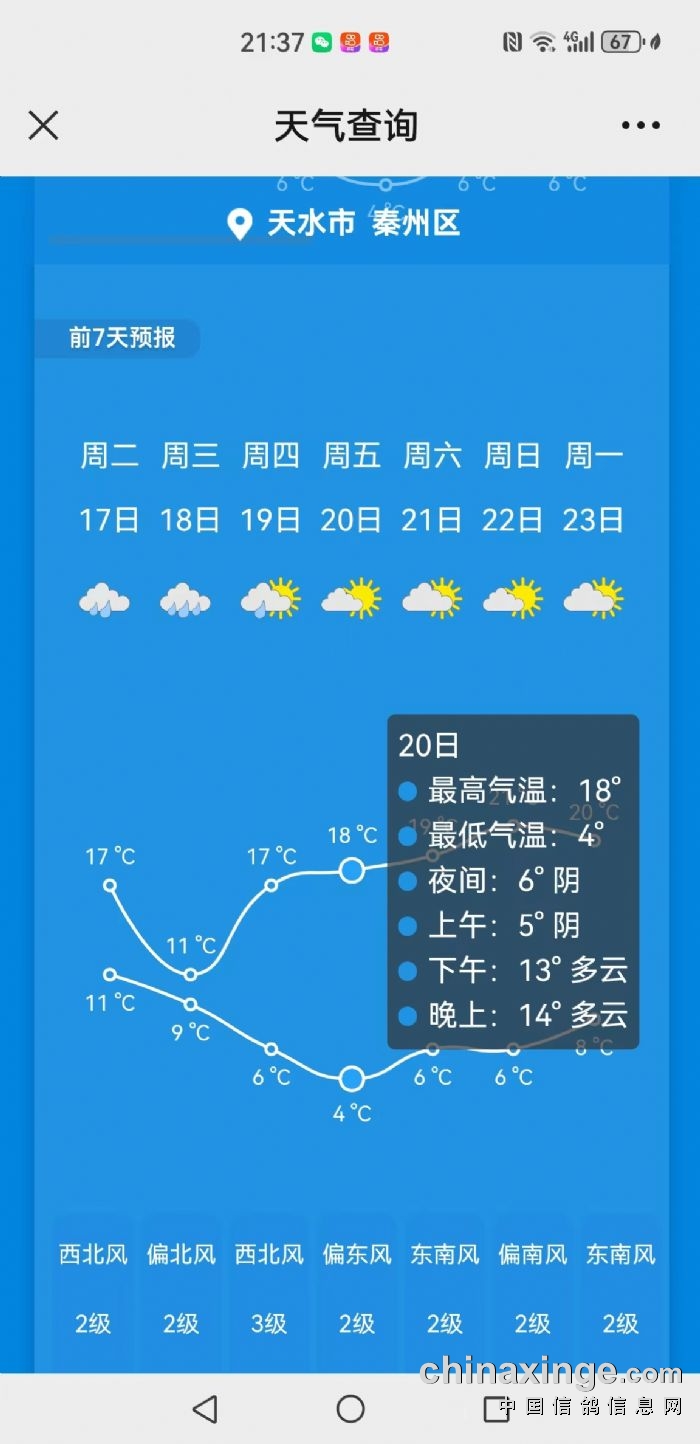Select the 9°C low point on the chart
The width and height of the screenshot is (700, 1444).
coord(190,1004)
